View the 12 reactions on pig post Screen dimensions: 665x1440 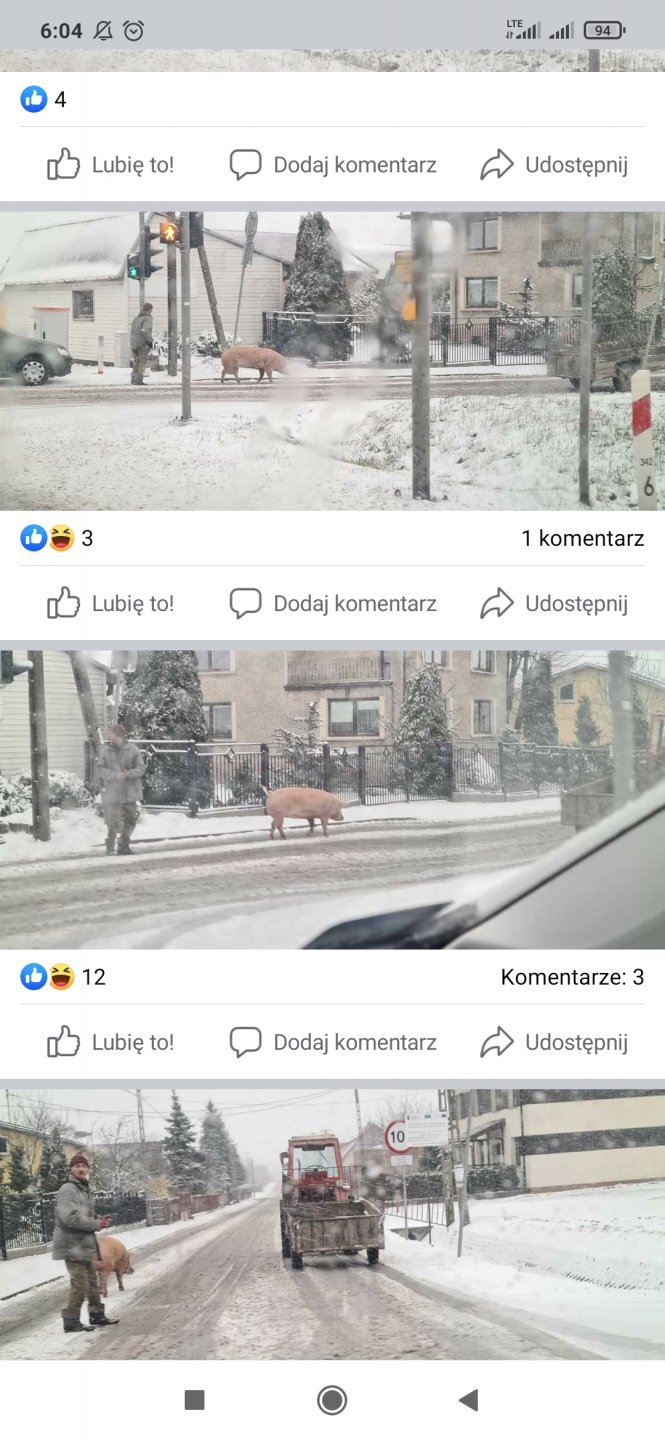[x=63, y=977]
